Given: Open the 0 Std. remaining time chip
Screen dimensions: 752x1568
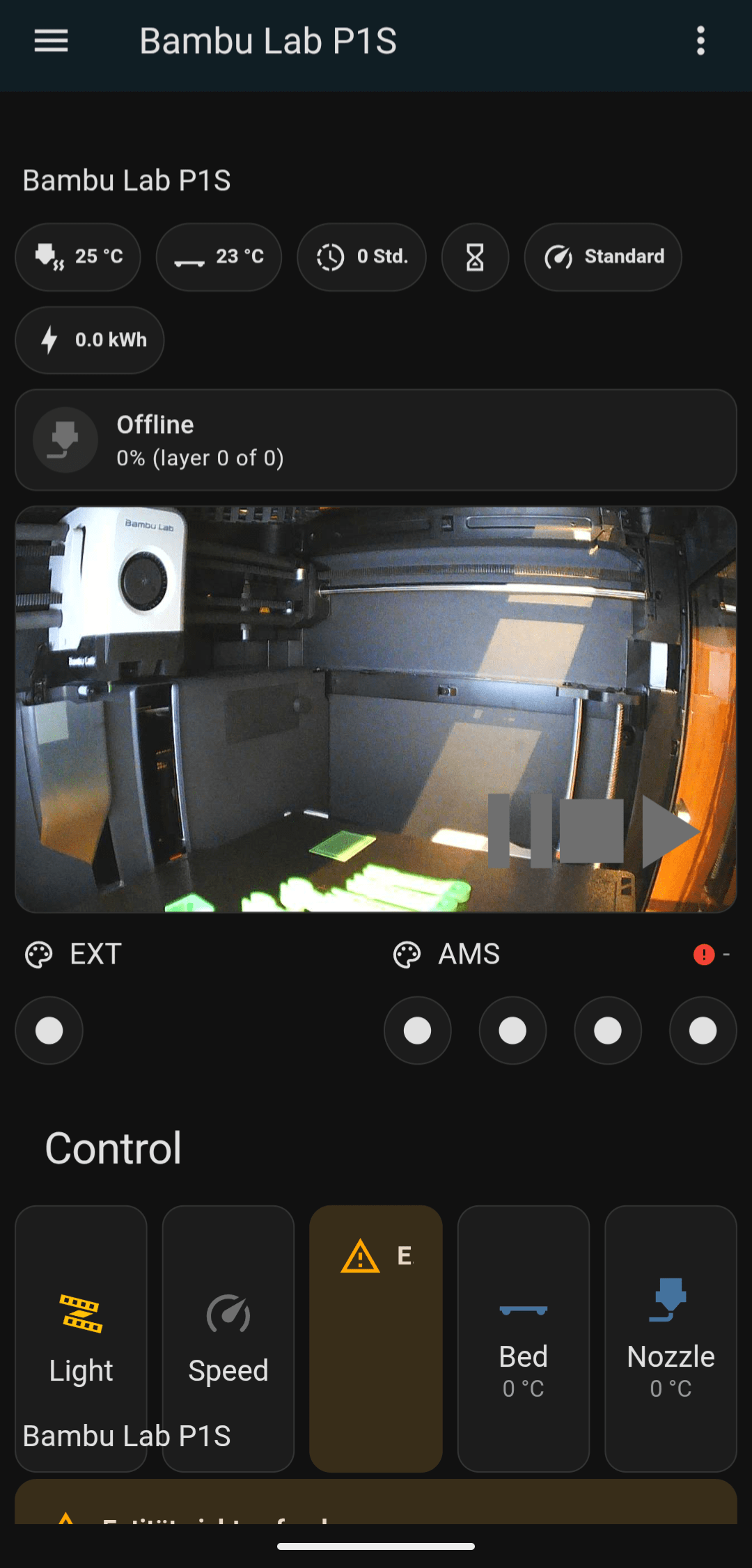Looking at the screenshot, I should (361, 257).
